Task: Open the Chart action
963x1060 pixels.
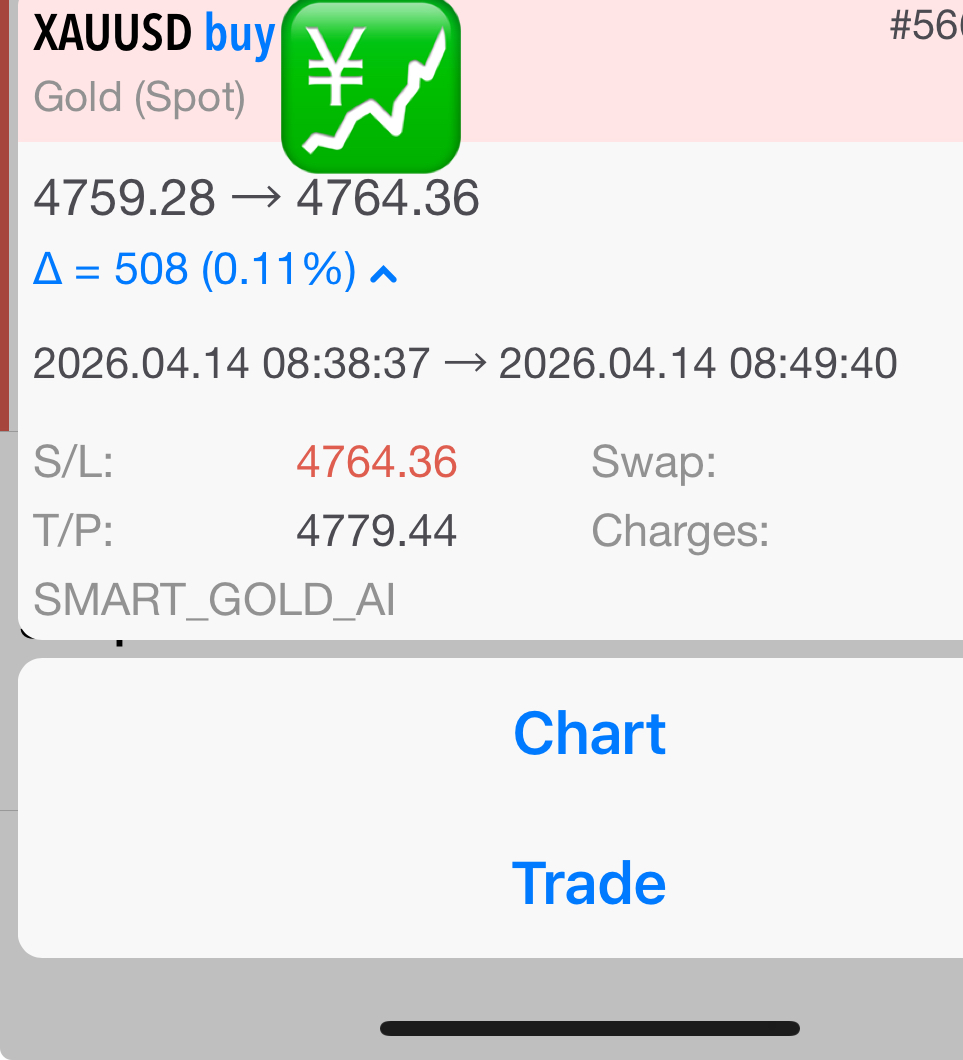Action: tap(588, 733)
